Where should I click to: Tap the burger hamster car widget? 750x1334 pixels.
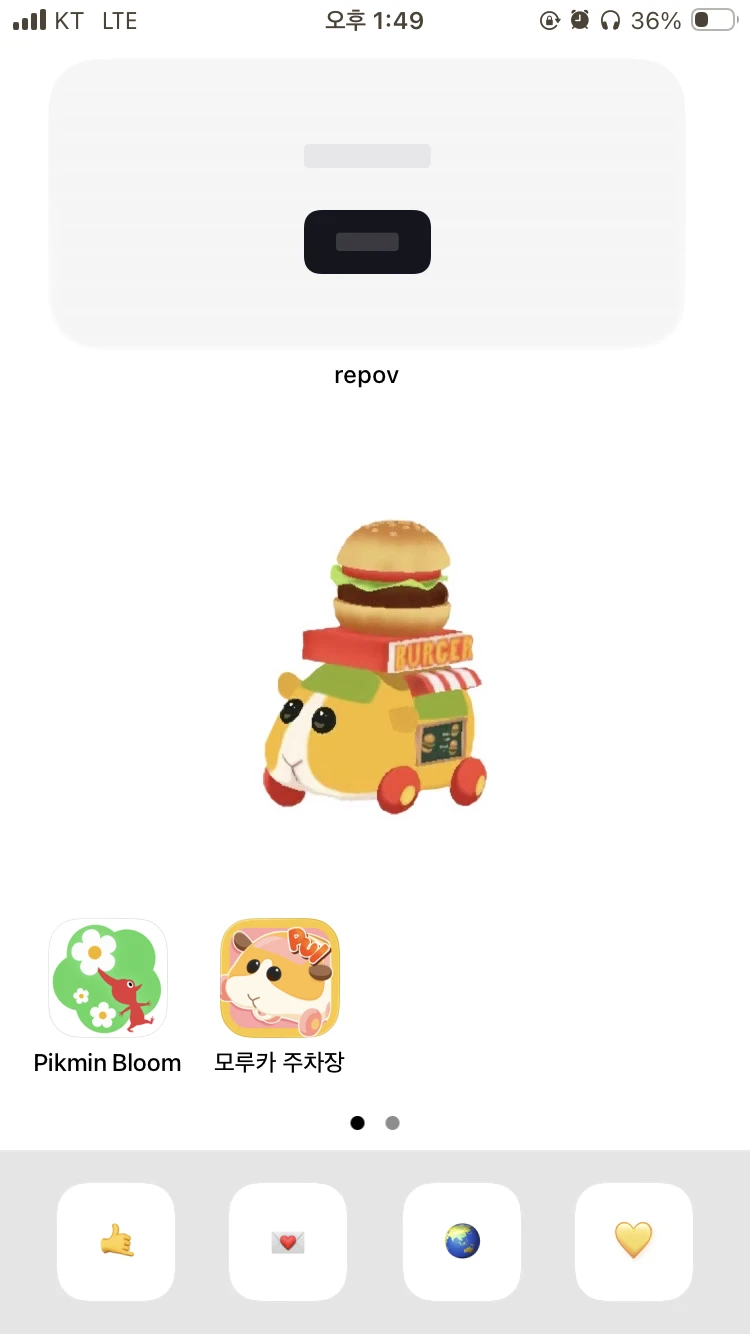point(375,665)
